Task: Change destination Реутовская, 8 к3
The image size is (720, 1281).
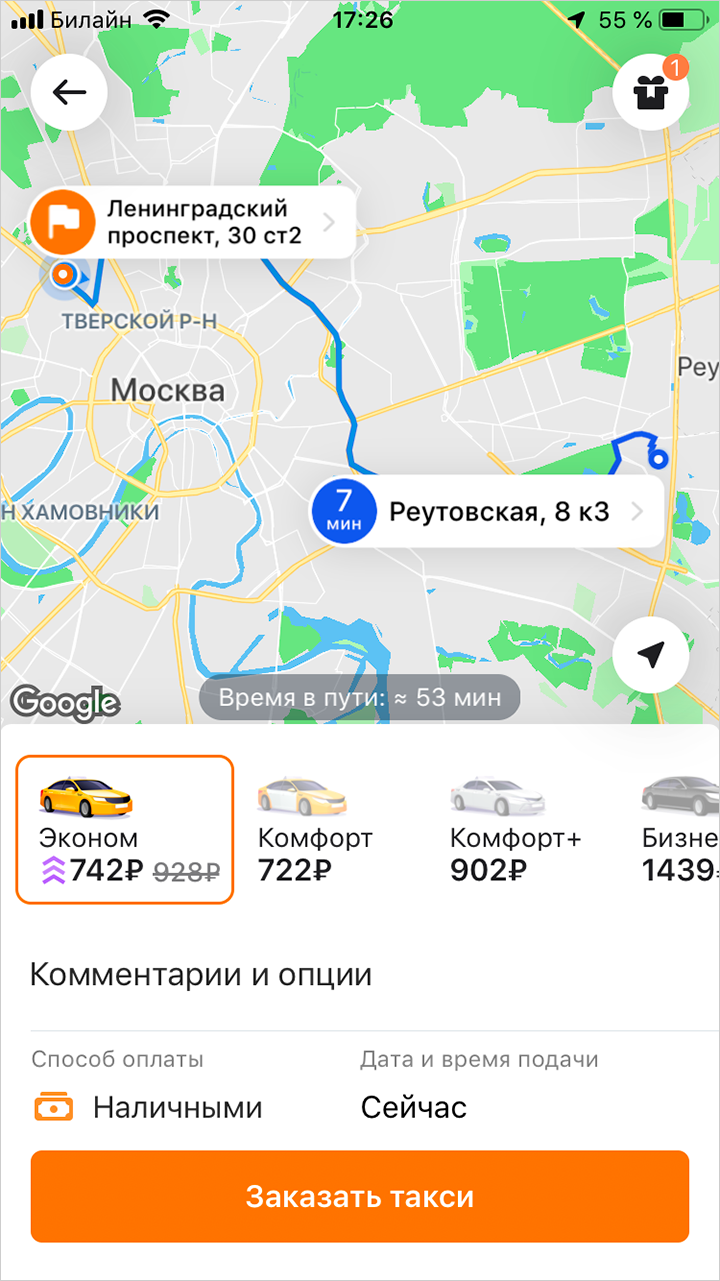Action: coord(487,512)
